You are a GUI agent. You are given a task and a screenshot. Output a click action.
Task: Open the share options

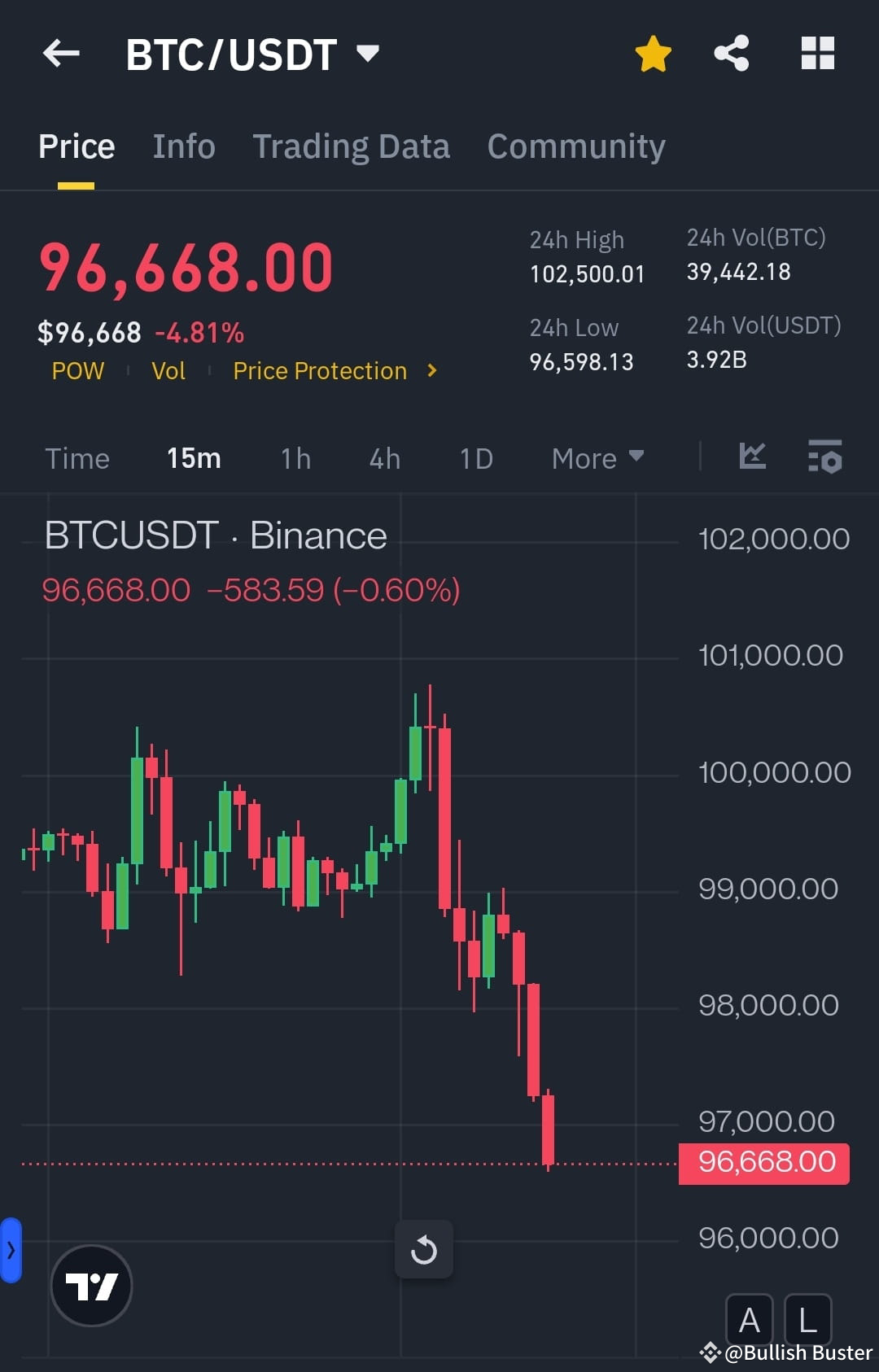(731, 53)
